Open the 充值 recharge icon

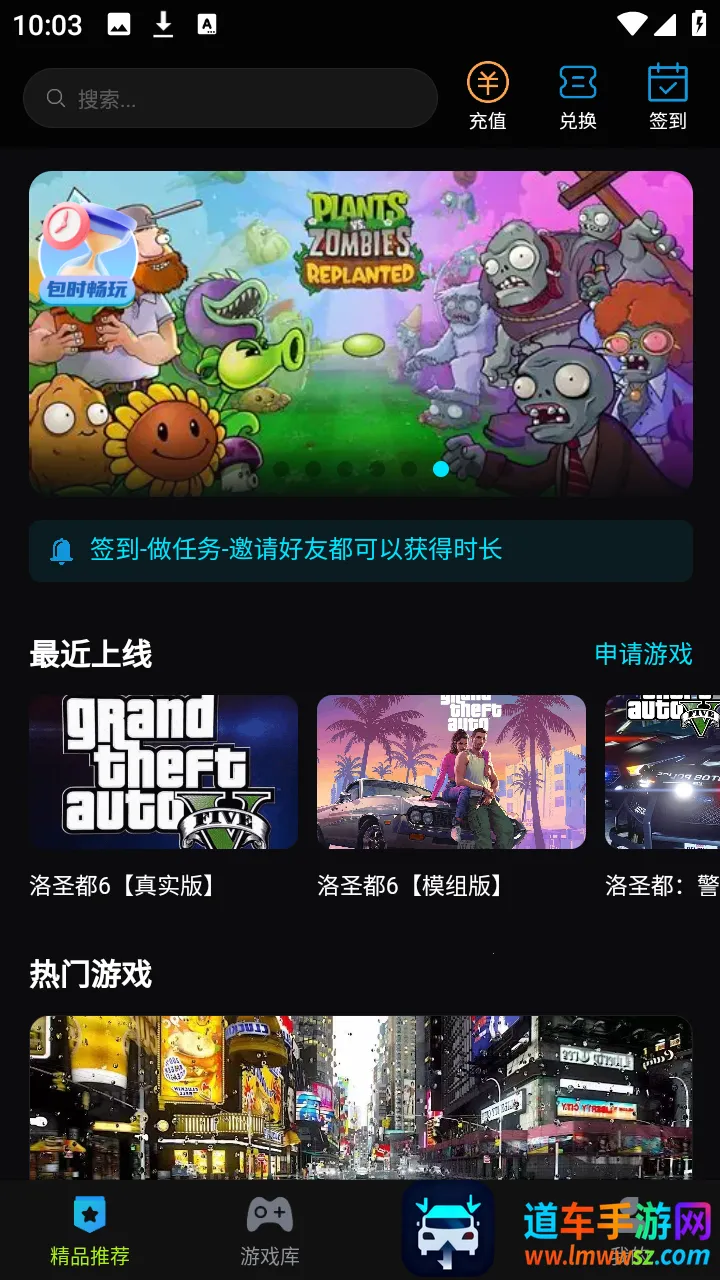point(488,96)
